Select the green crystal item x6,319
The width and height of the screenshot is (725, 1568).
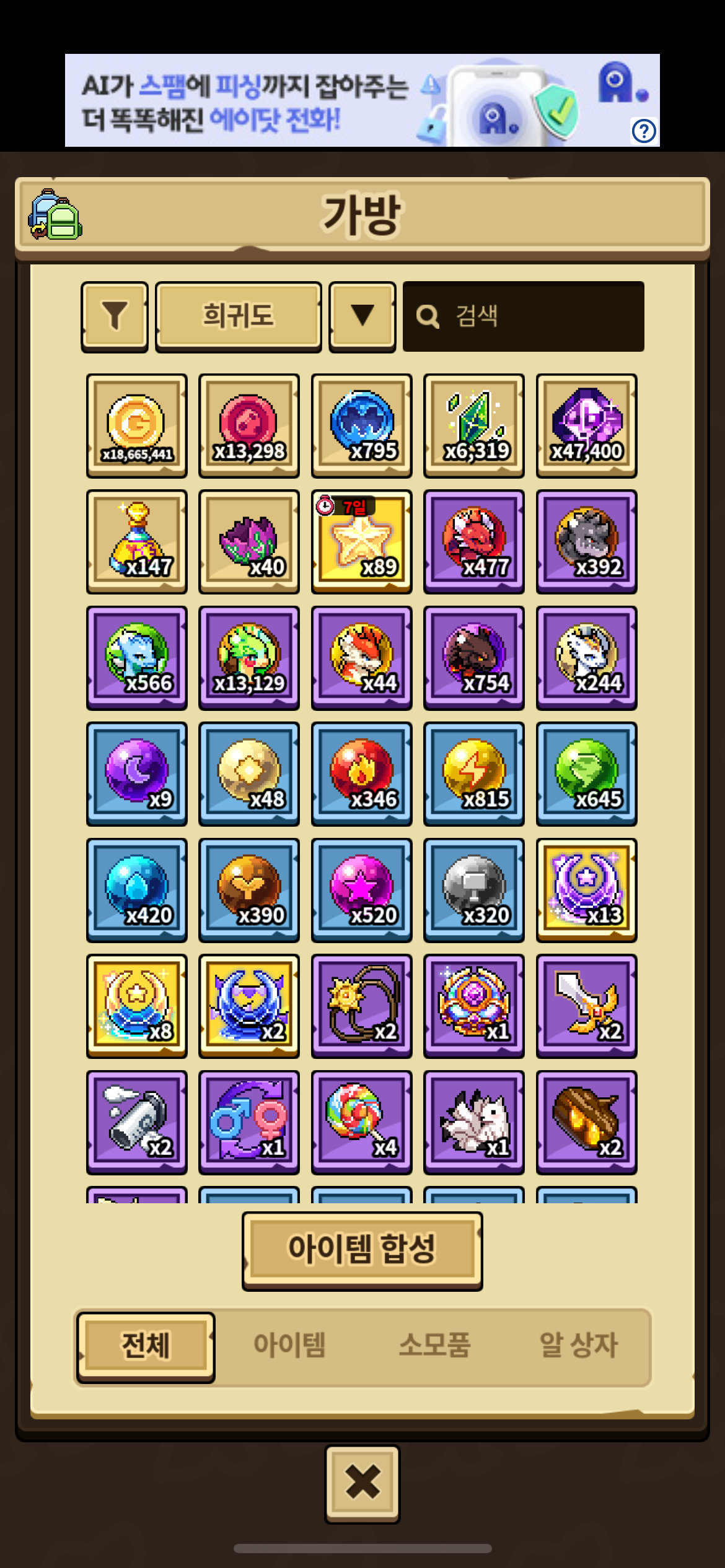(x=474, y=425)
